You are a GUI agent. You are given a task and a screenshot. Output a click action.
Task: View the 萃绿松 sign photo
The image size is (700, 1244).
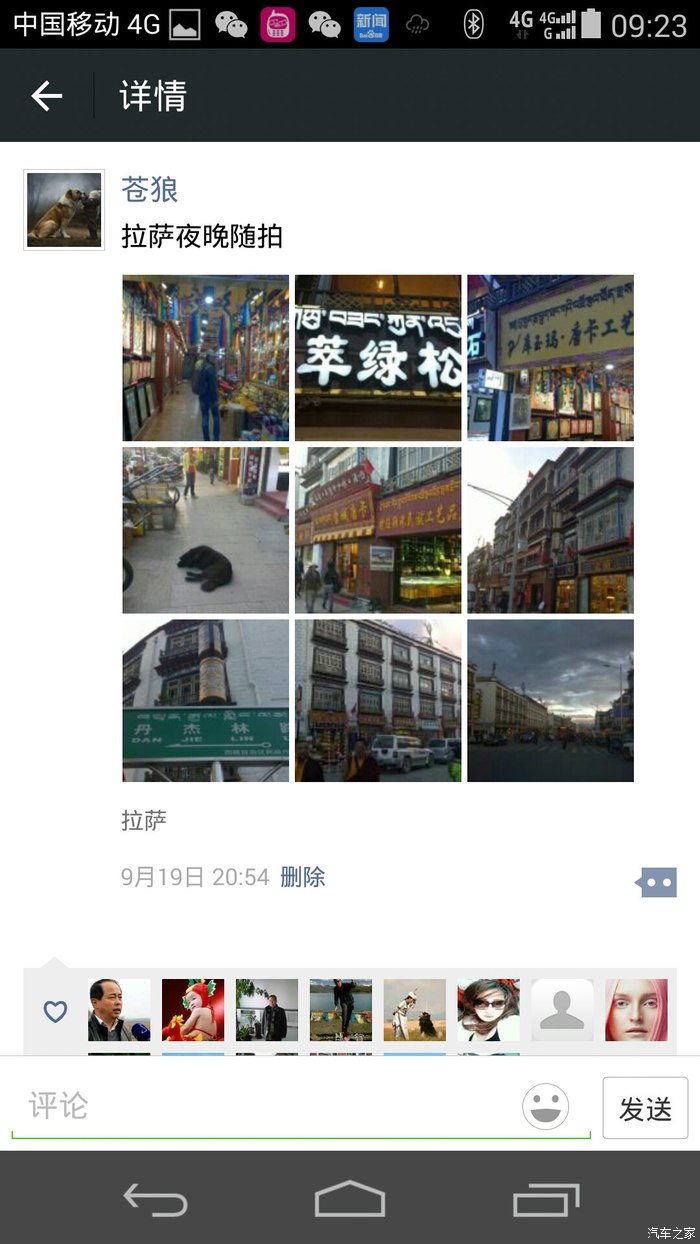pos(378,357)
